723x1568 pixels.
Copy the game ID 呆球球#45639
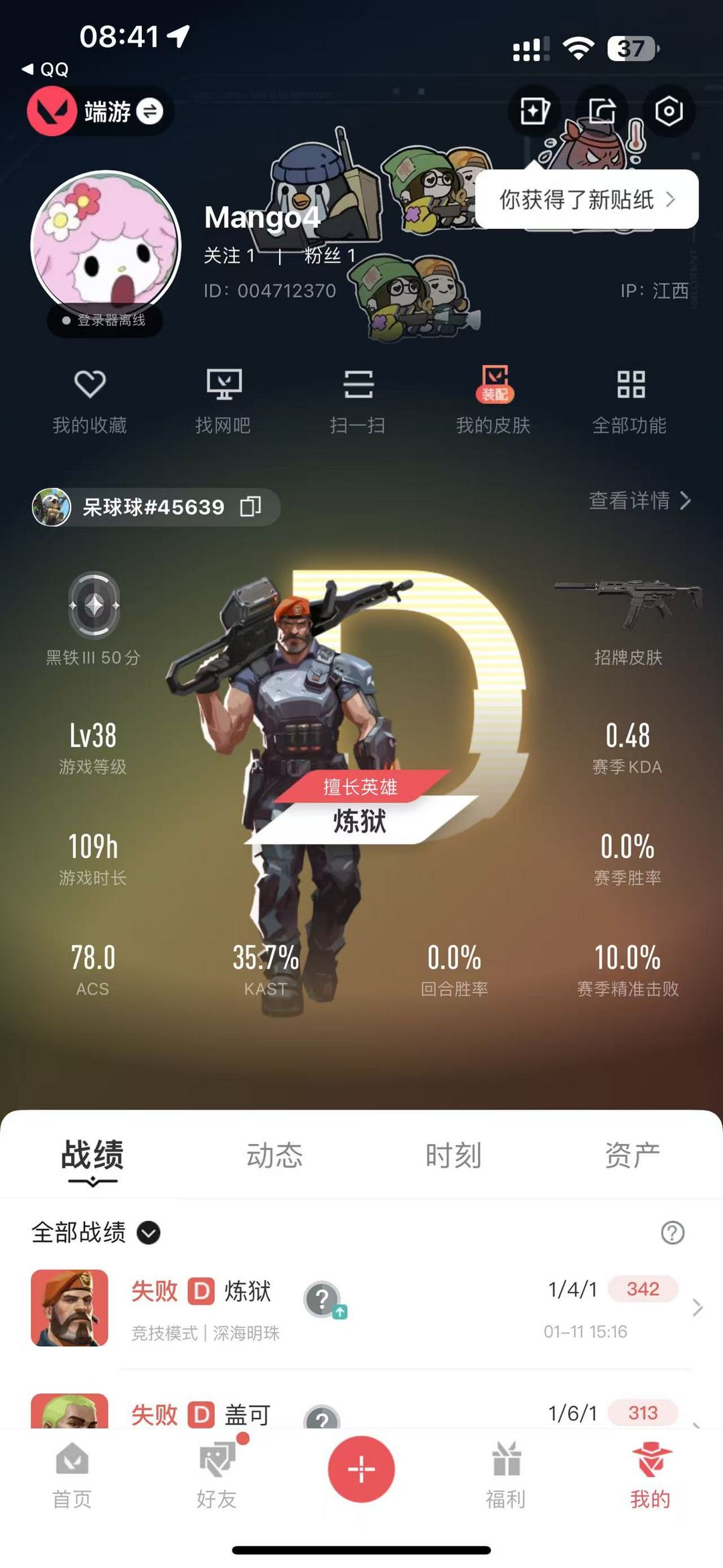click(x=250, y=506)
